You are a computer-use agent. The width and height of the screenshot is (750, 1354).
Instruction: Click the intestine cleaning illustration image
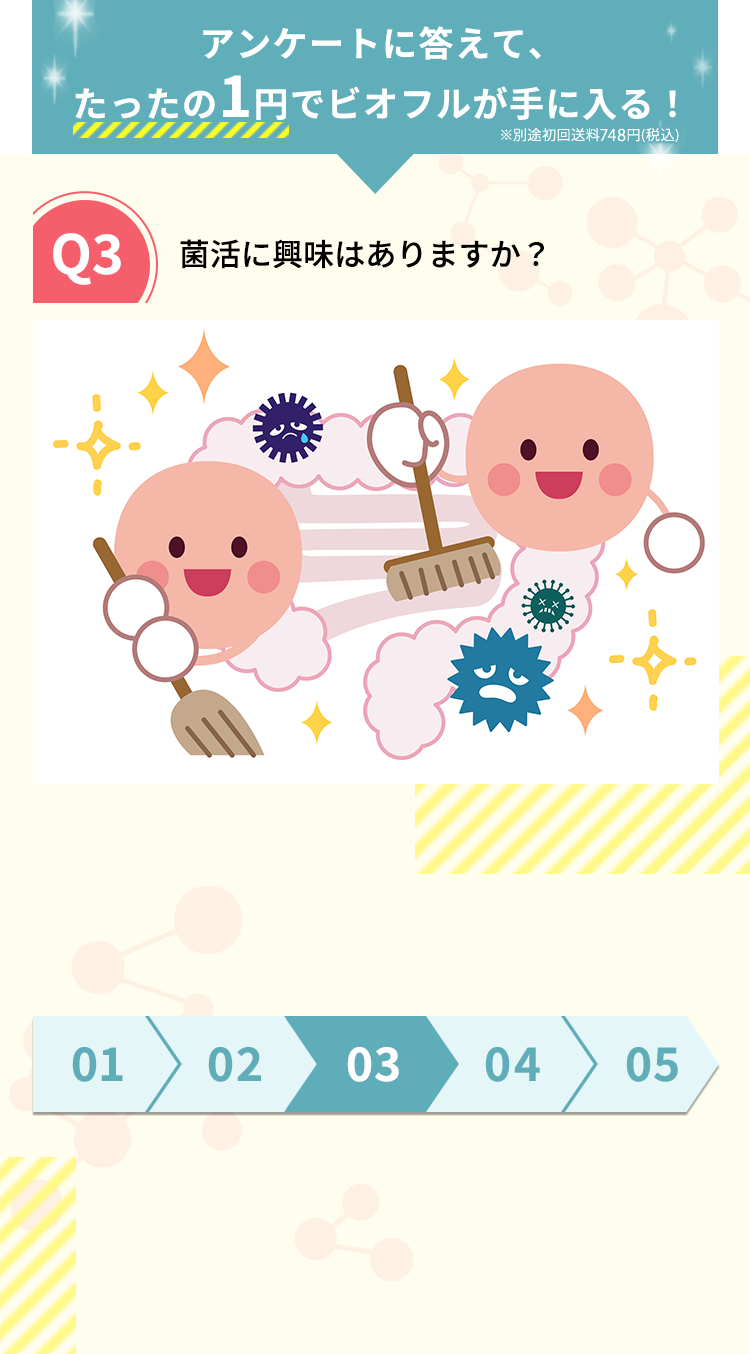[x=375, y=550]
